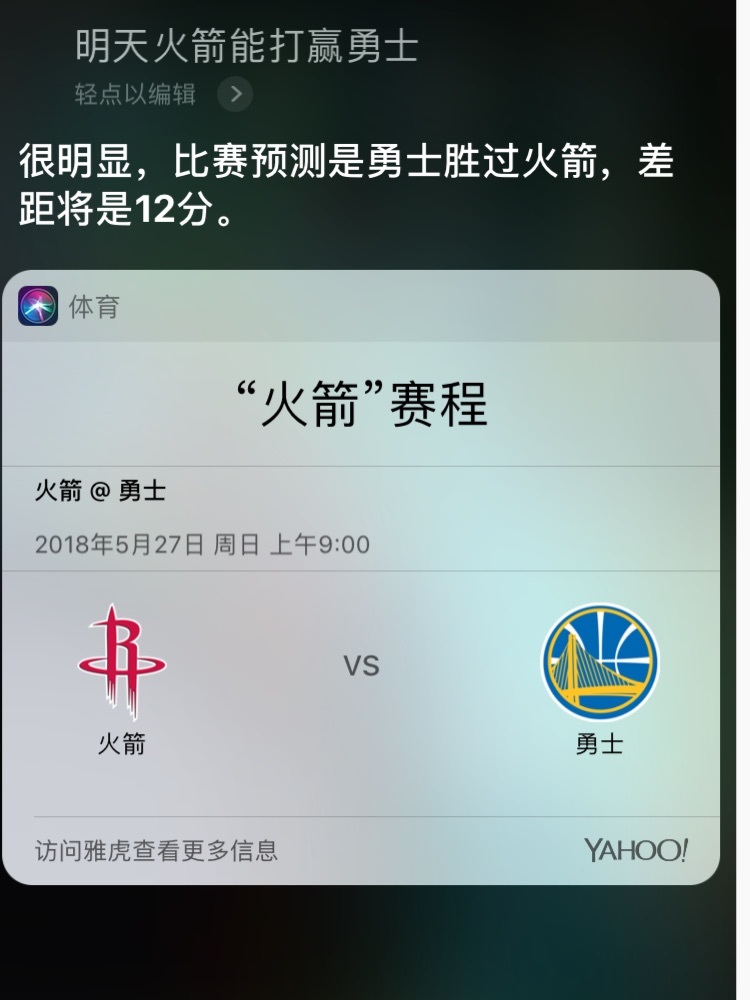Open 访问雅虎查看更多信息 link
Screen dimensions: 750x1000
click(157, 851)
